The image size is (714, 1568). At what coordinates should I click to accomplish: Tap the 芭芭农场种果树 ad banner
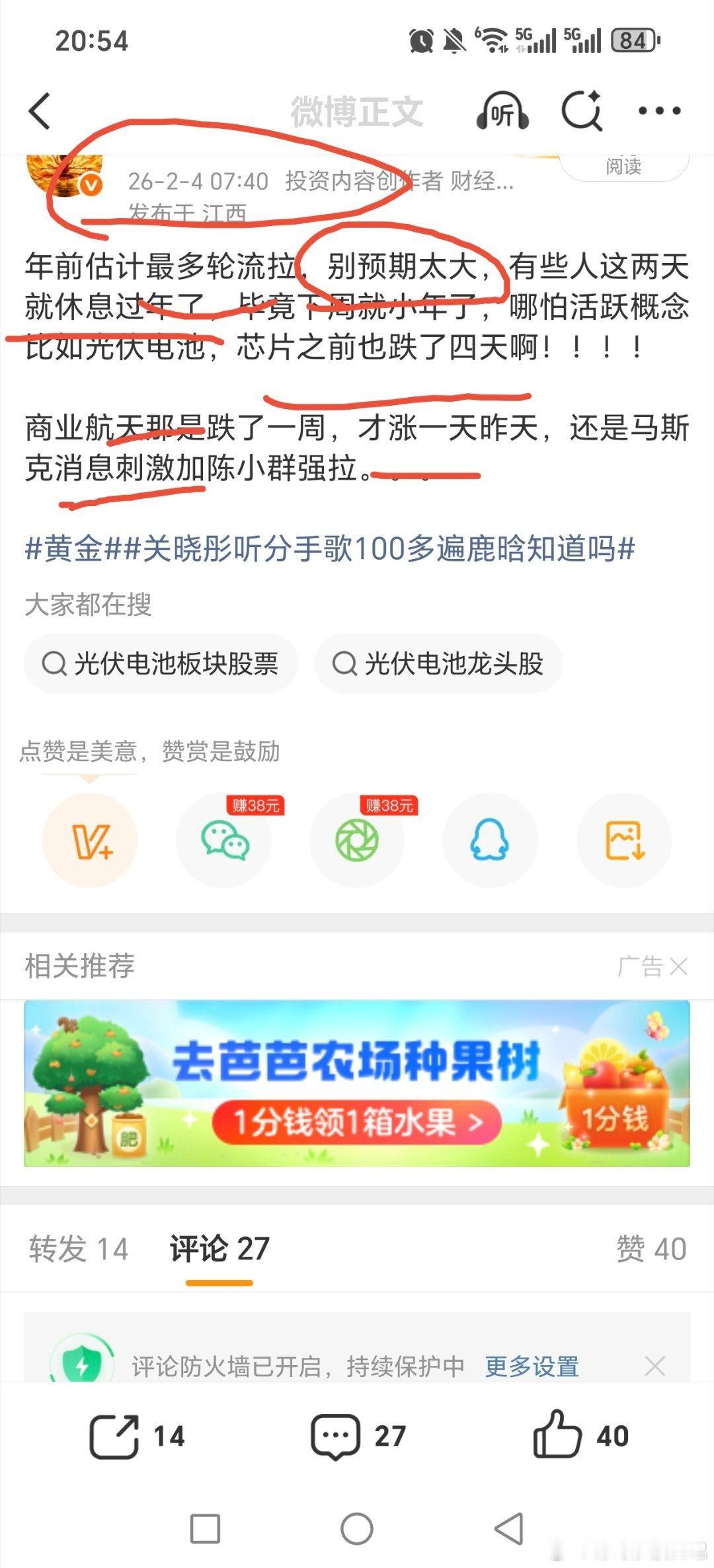point(357,1090)
